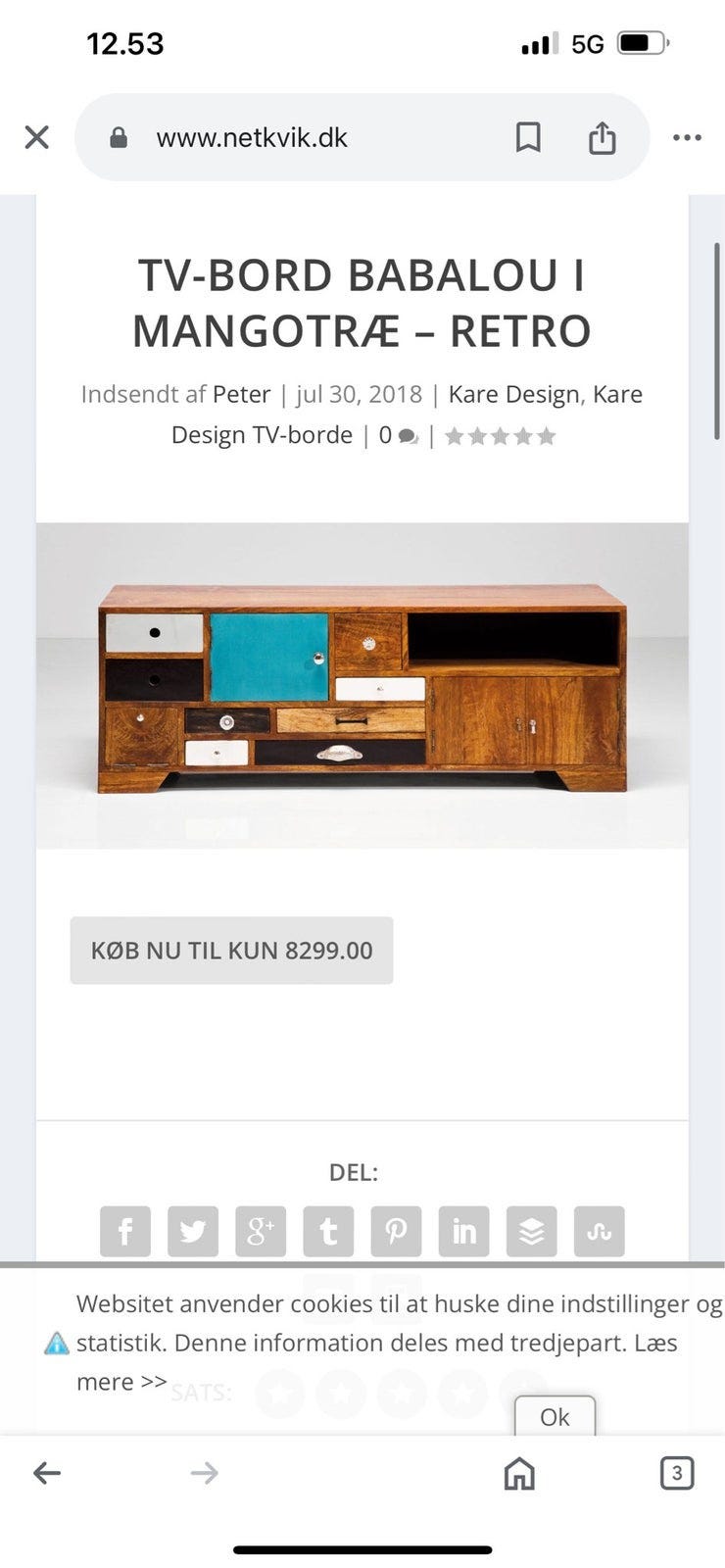Screen dimensions: 725x1568
Task: Tap KØB NU TIL KUN 8299.00
Action: click(231, 950)
